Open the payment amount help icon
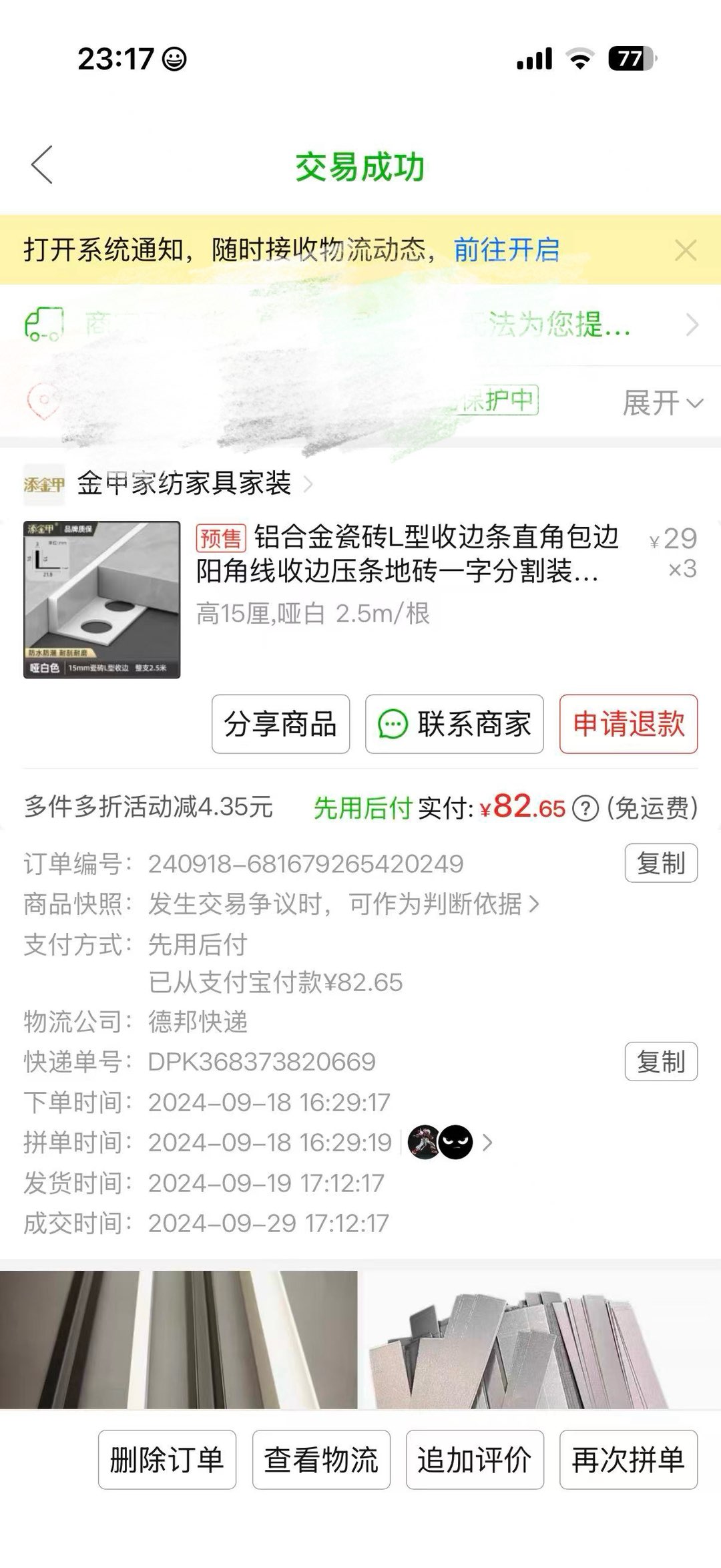Image resolution: width=721 pixels, height=1568 pixels. click(x=585, y=809)
